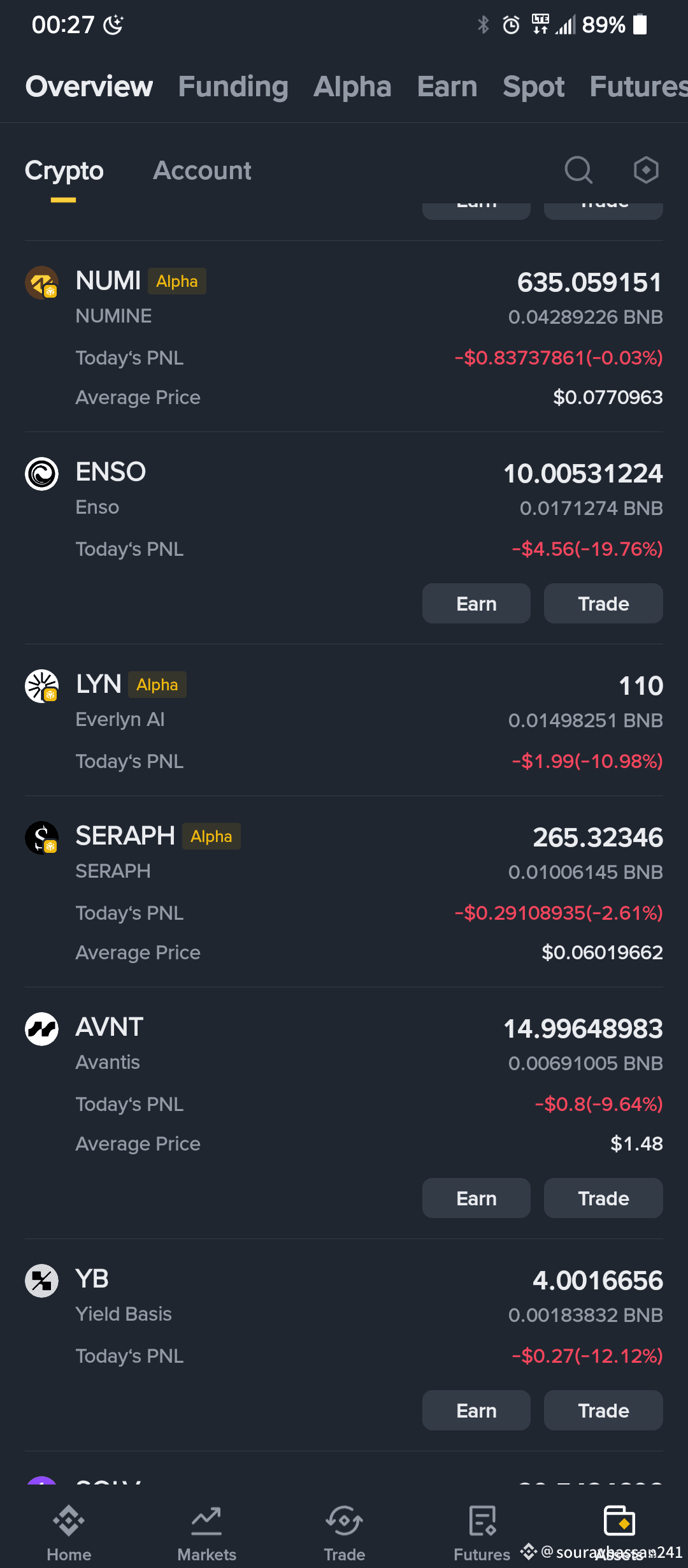Image resolution: width=688 pixels, height=1568 pixels.
Task: Switch to the Account tab
Action: (201, 170)
